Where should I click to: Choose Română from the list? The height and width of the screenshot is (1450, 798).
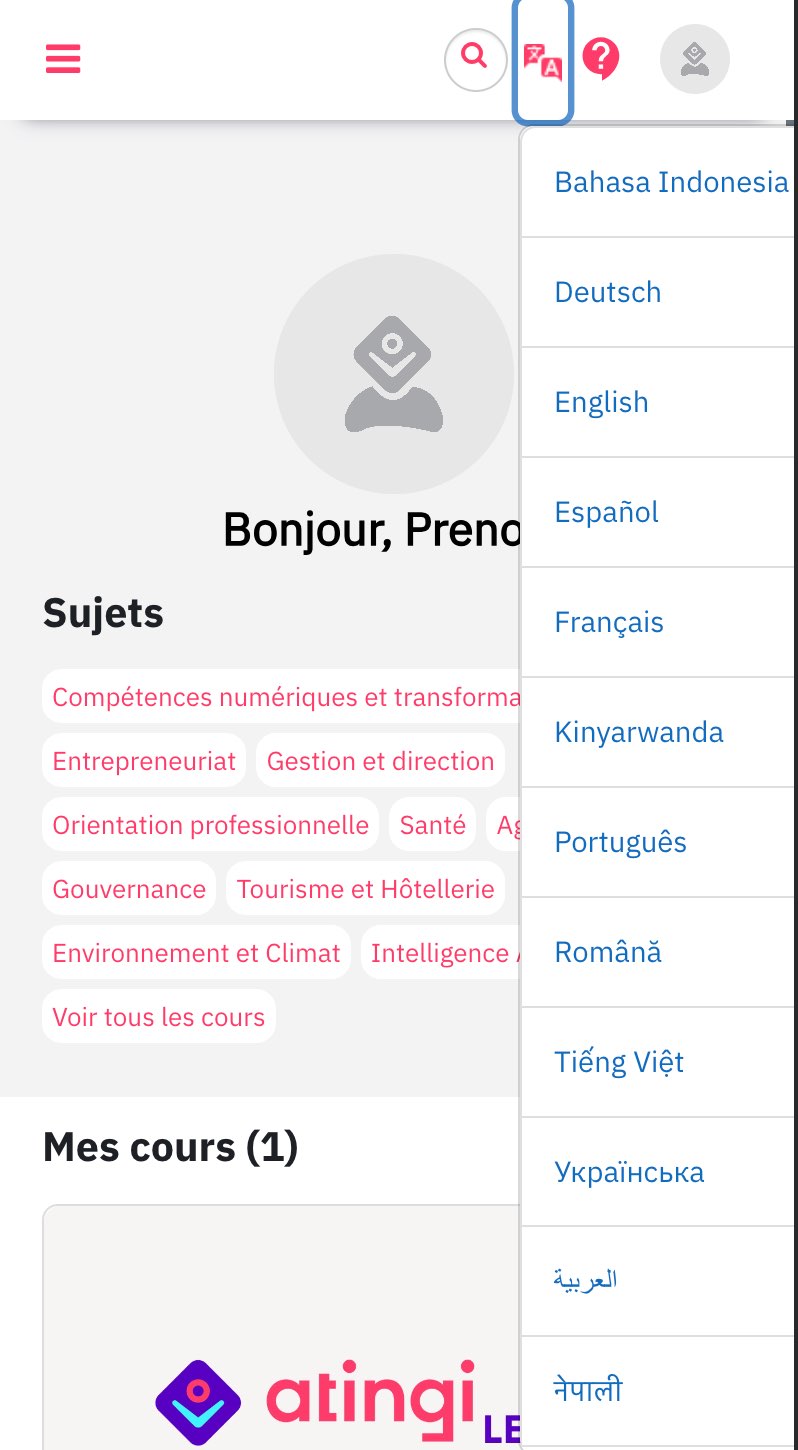660,952
